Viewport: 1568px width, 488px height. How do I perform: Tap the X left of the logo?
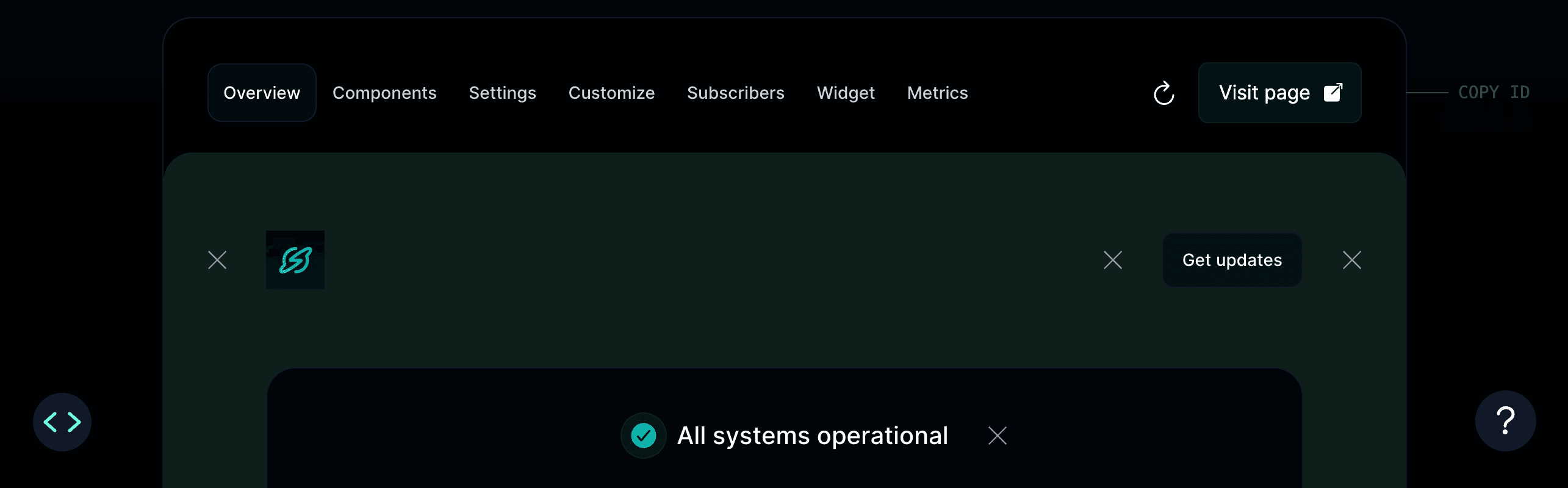click(x=217, y=260)
